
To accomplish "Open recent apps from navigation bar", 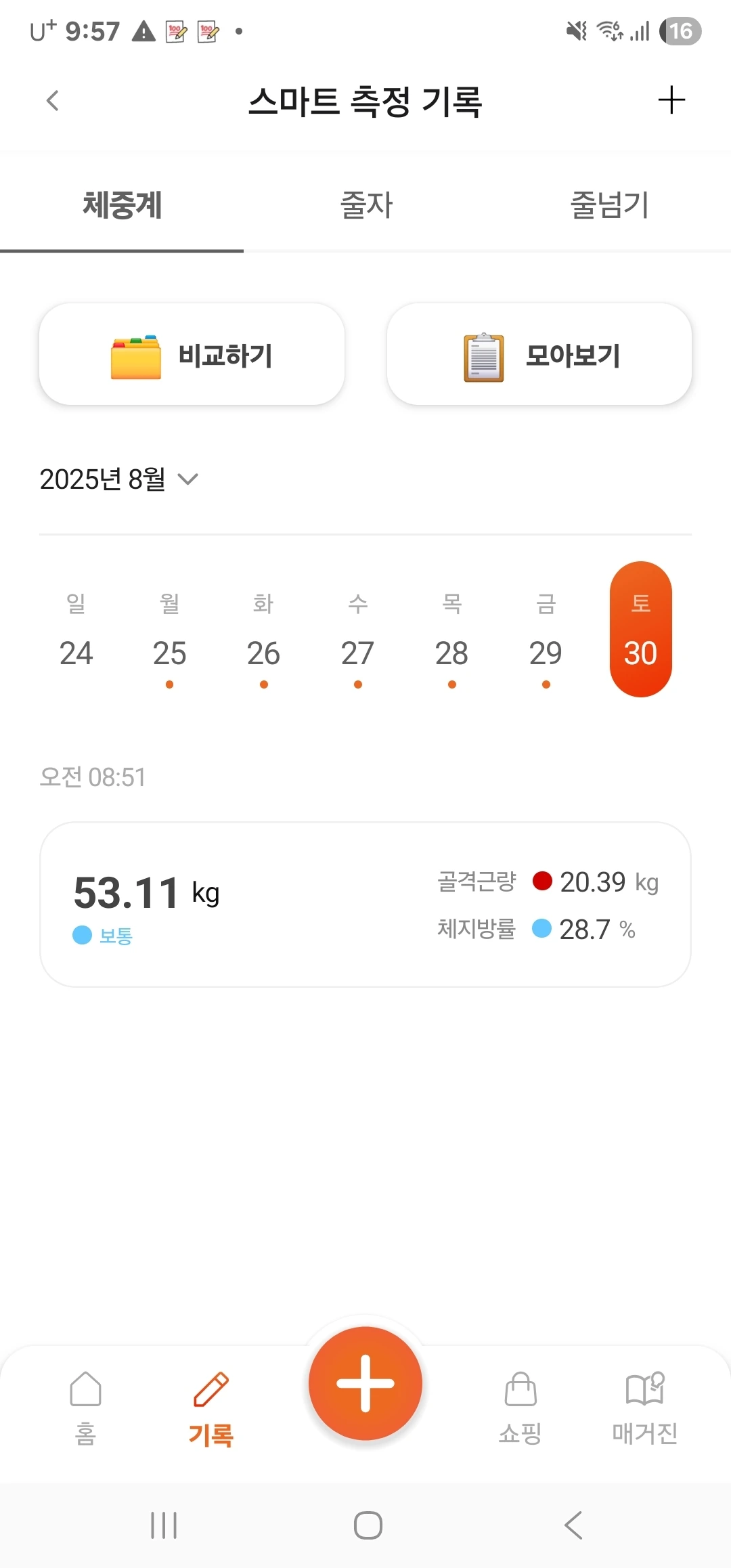I will click(164, 1525).
